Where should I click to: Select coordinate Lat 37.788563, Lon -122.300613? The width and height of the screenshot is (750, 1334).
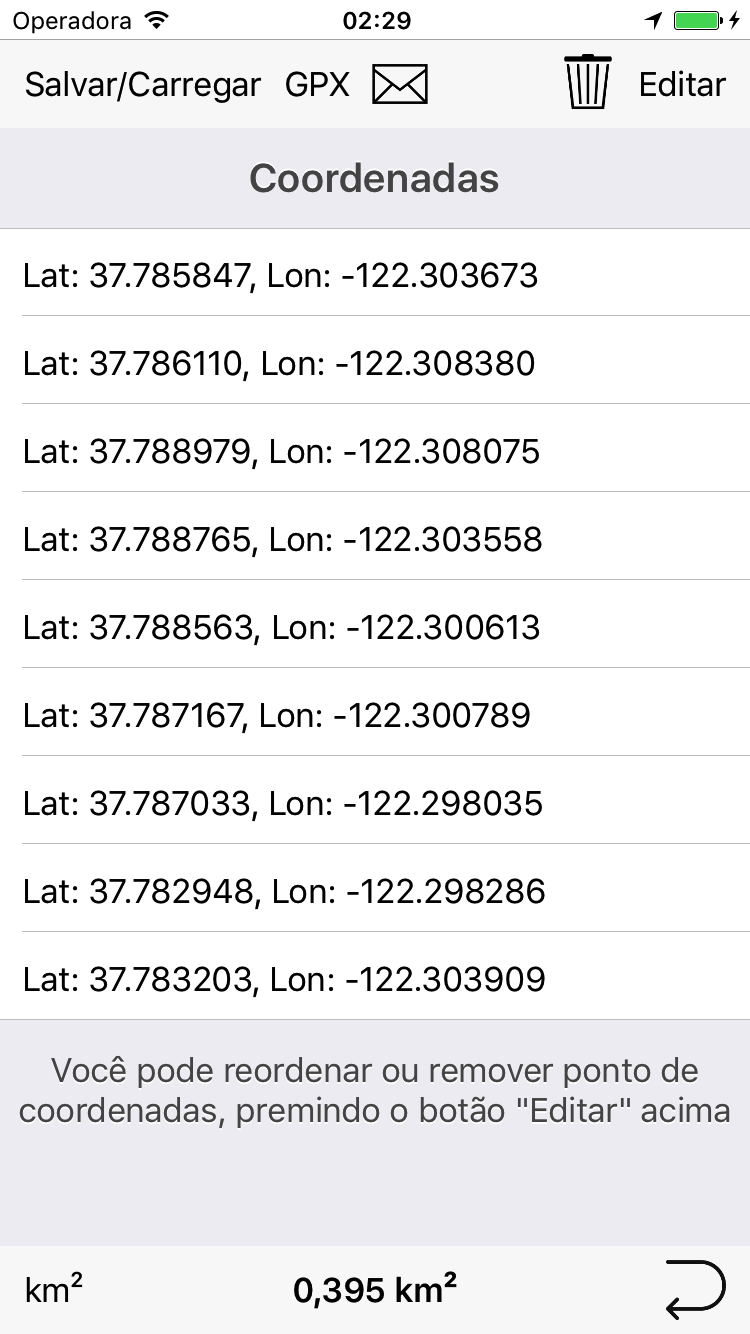[x=375, y=624]
